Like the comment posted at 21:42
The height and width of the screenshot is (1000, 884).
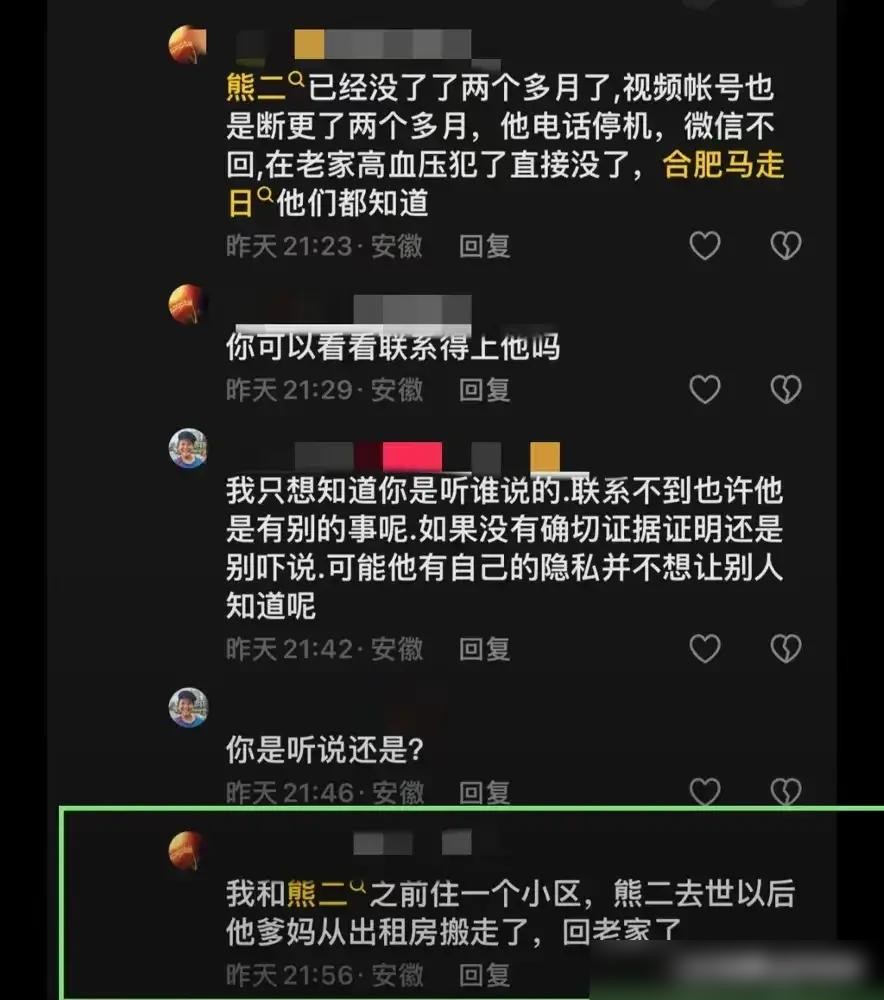[x=705, y=649]
